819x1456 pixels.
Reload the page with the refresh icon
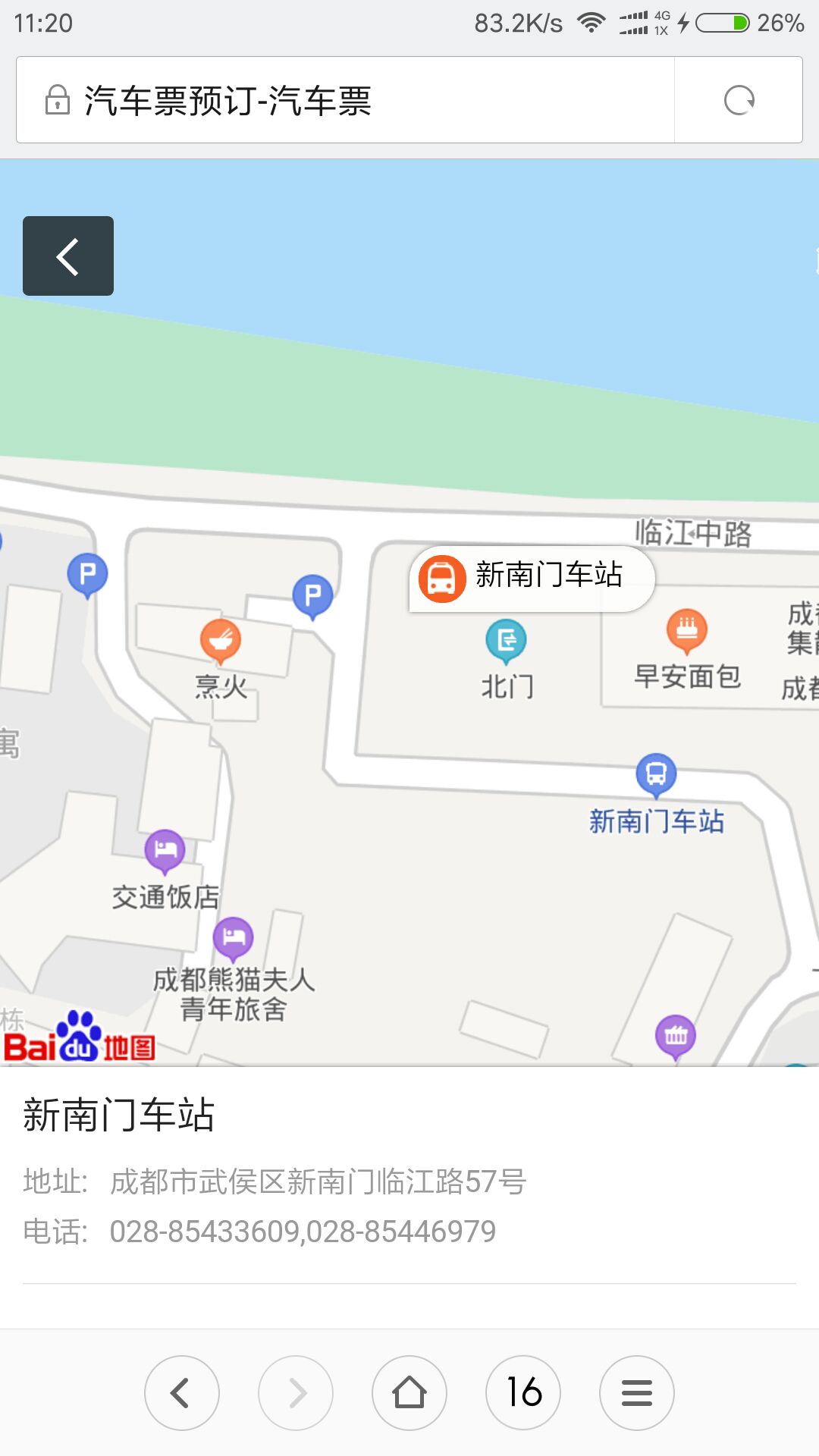point(739,100)
